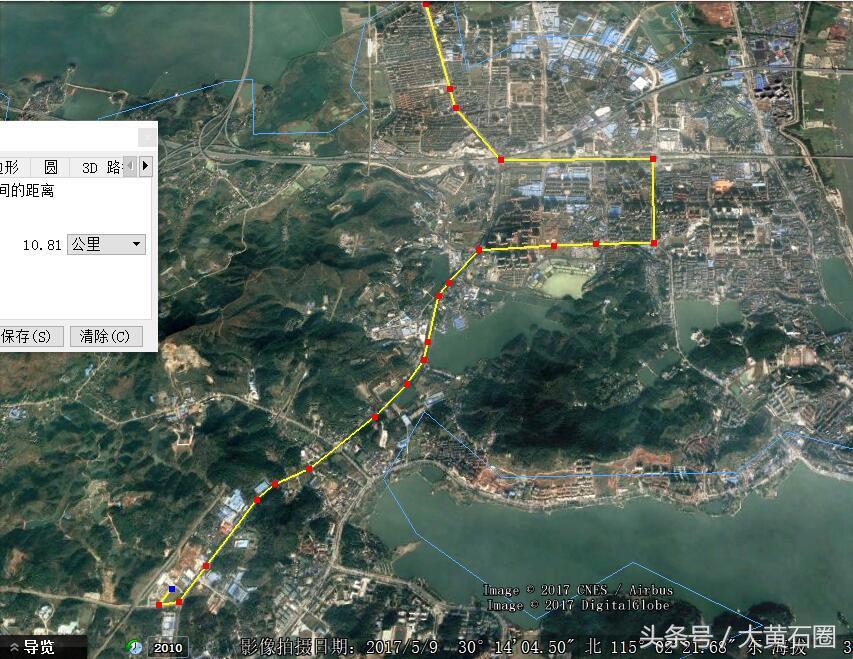Open the 公里 distance unit dropdown
Viewport: 853px width, 659px height.
click(105, 244)
